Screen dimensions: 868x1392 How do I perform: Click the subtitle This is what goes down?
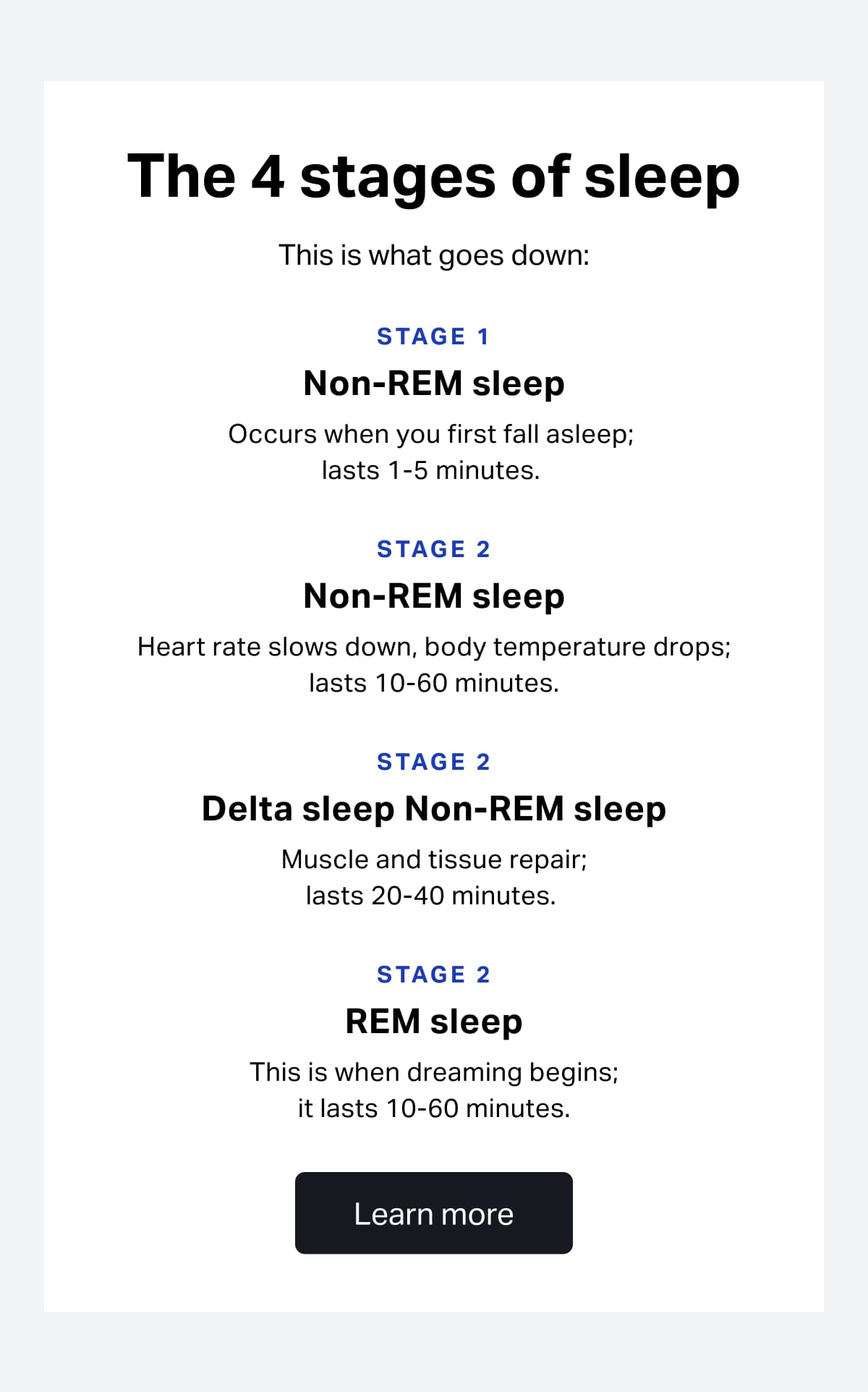pyautogui.click(x=433, y=254)
